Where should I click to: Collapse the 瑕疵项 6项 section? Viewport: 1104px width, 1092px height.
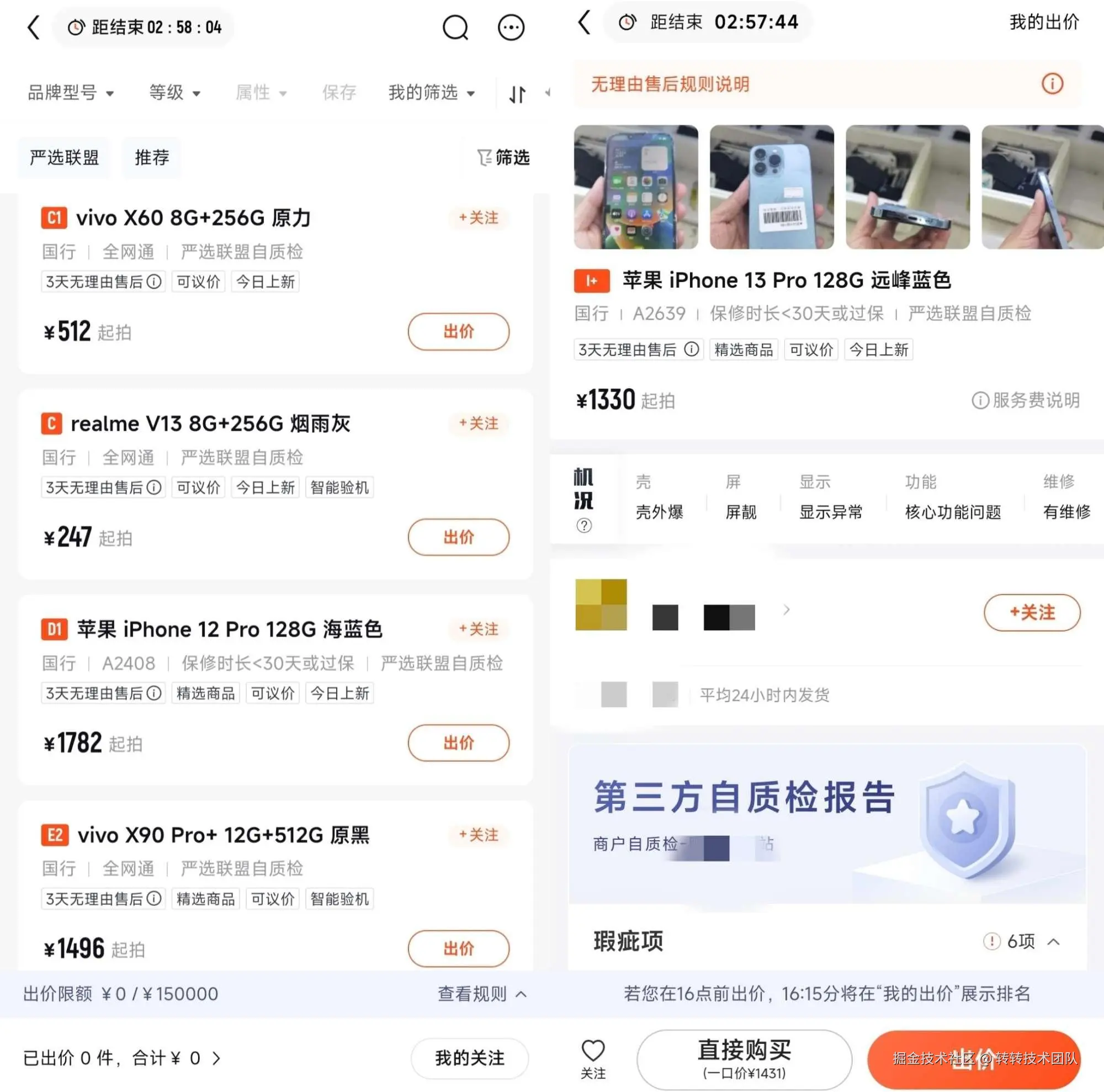pyautogui.click(x=1053, y=942)
